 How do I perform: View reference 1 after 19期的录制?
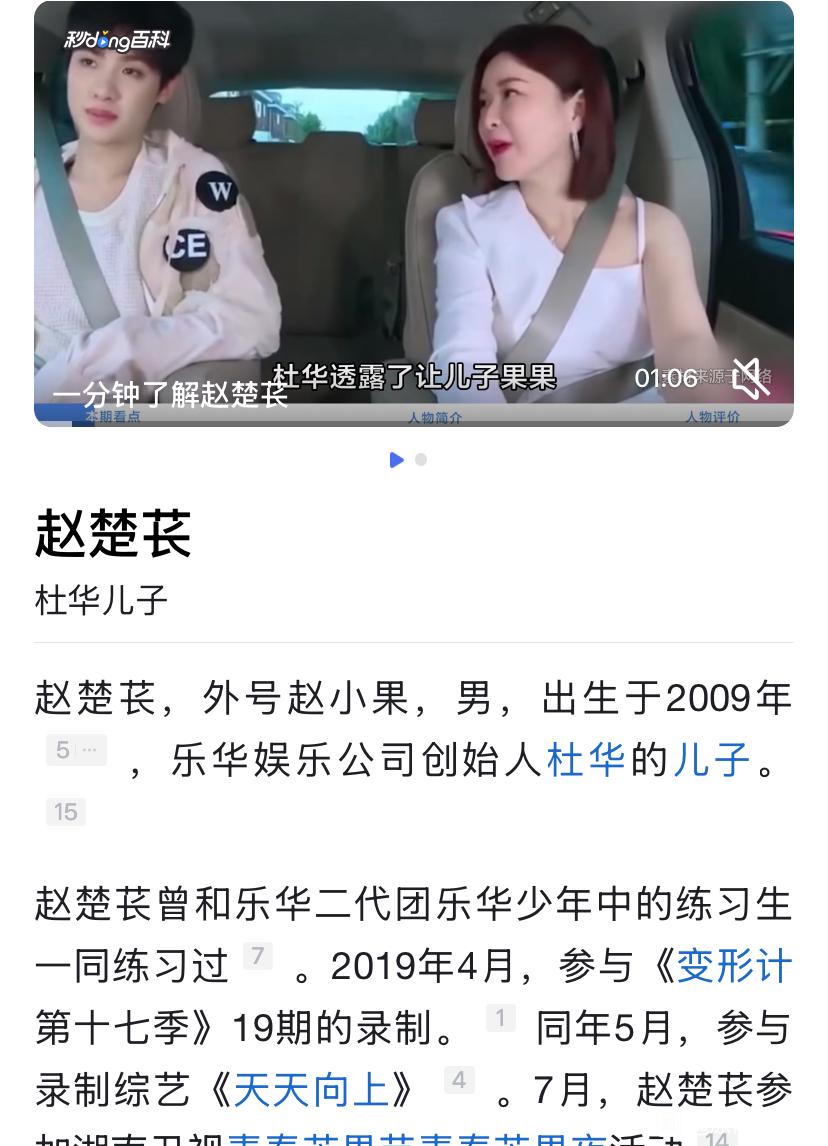[500, 1018]
